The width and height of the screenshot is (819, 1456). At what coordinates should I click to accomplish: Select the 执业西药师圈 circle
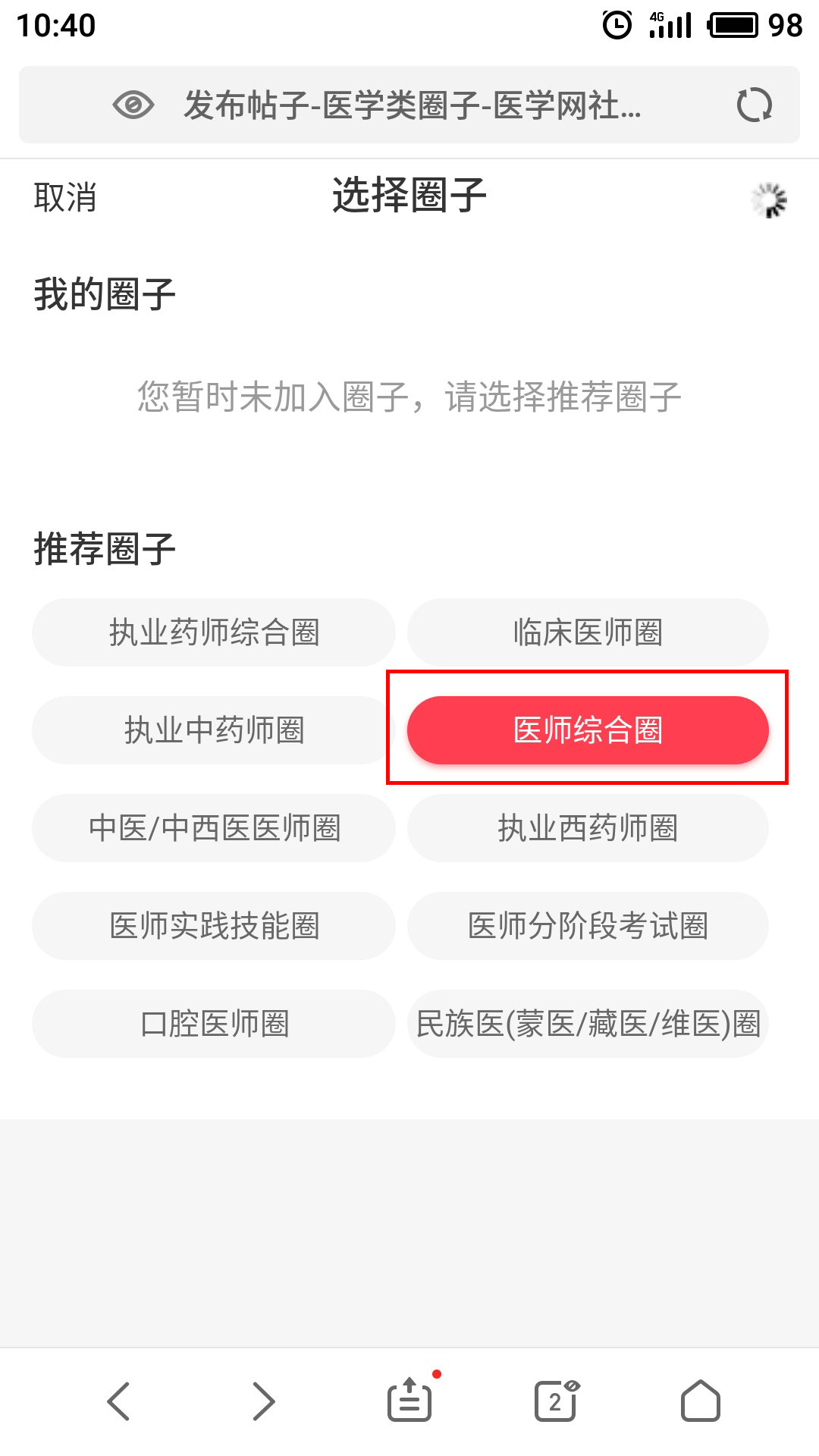[x=588, y=828]
